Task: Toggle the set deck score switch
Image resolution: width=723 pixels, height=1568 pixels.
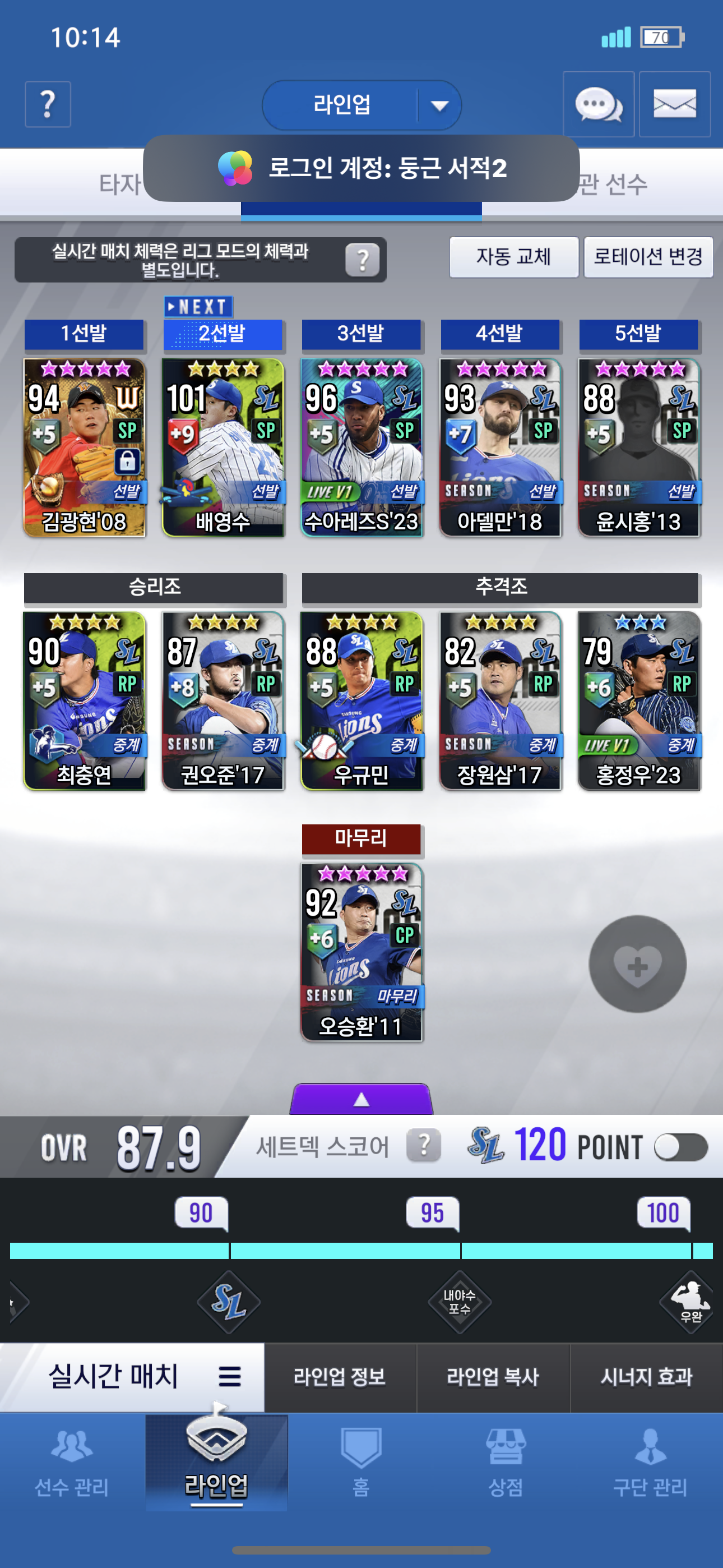Action: click(680, 1147)
